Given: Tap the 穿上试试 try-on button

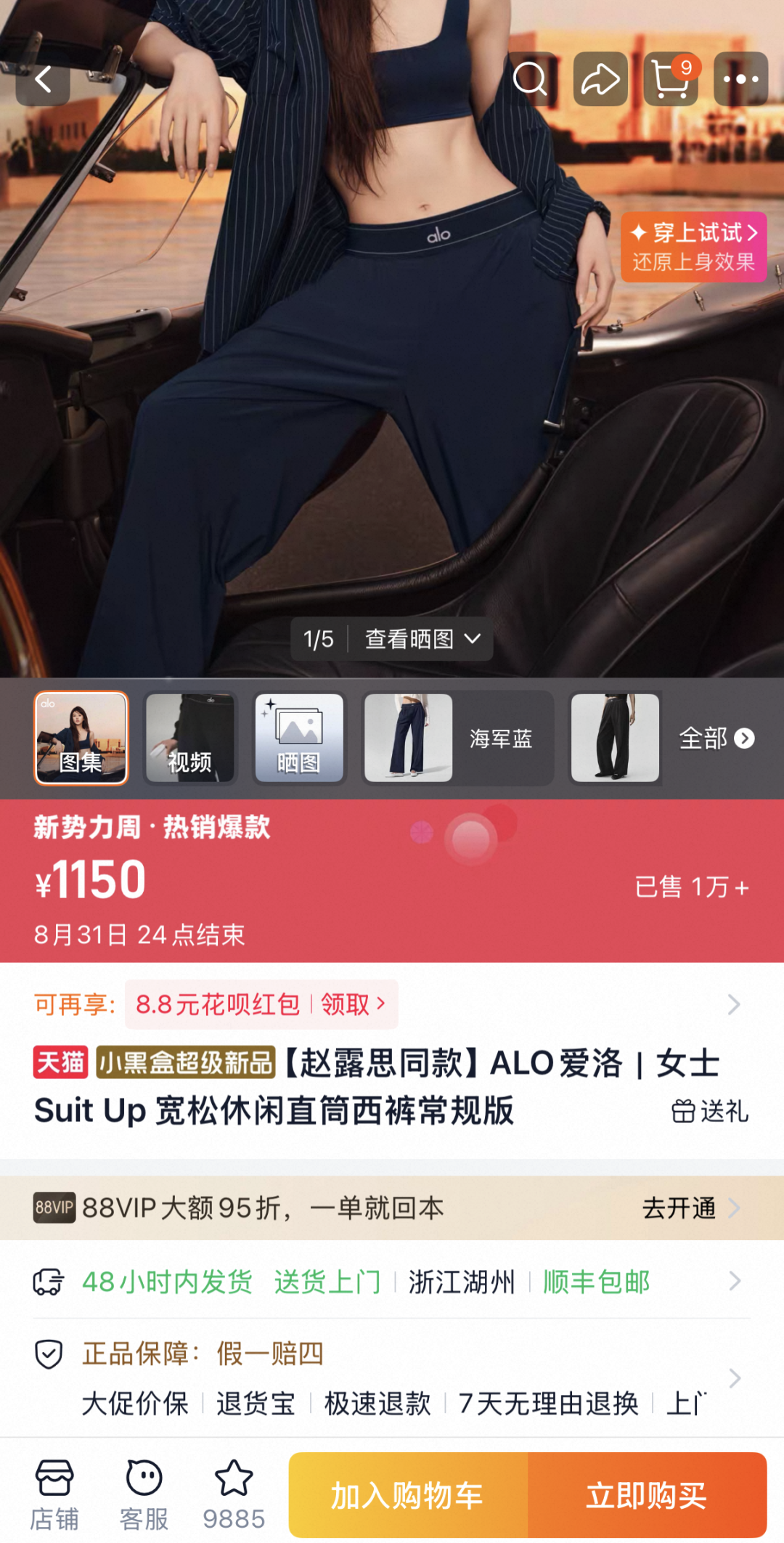Looking at the screenshot, I should [x=694, y=247].
